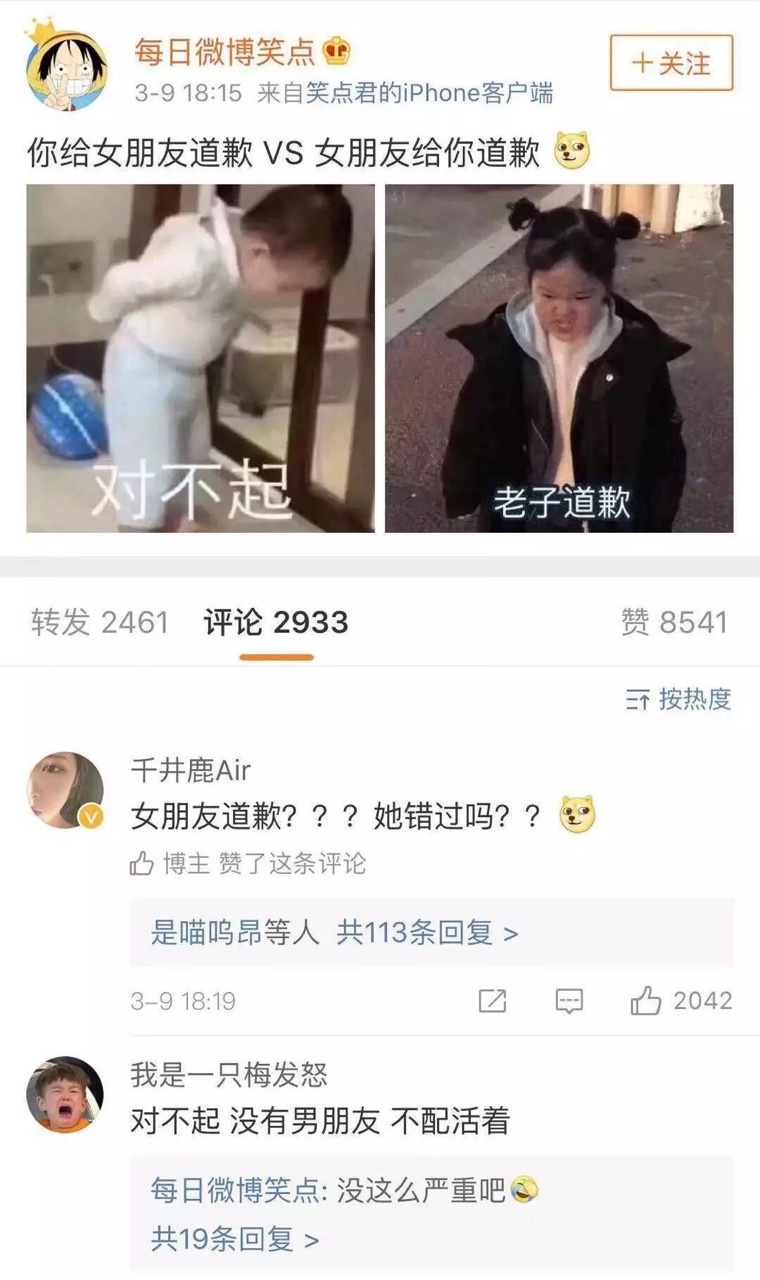Image resolution: width=760 pixels, height=1280 pixels.
Task: Open 千井鹿Air's profile avatar
Action: [x=65, y=790]
